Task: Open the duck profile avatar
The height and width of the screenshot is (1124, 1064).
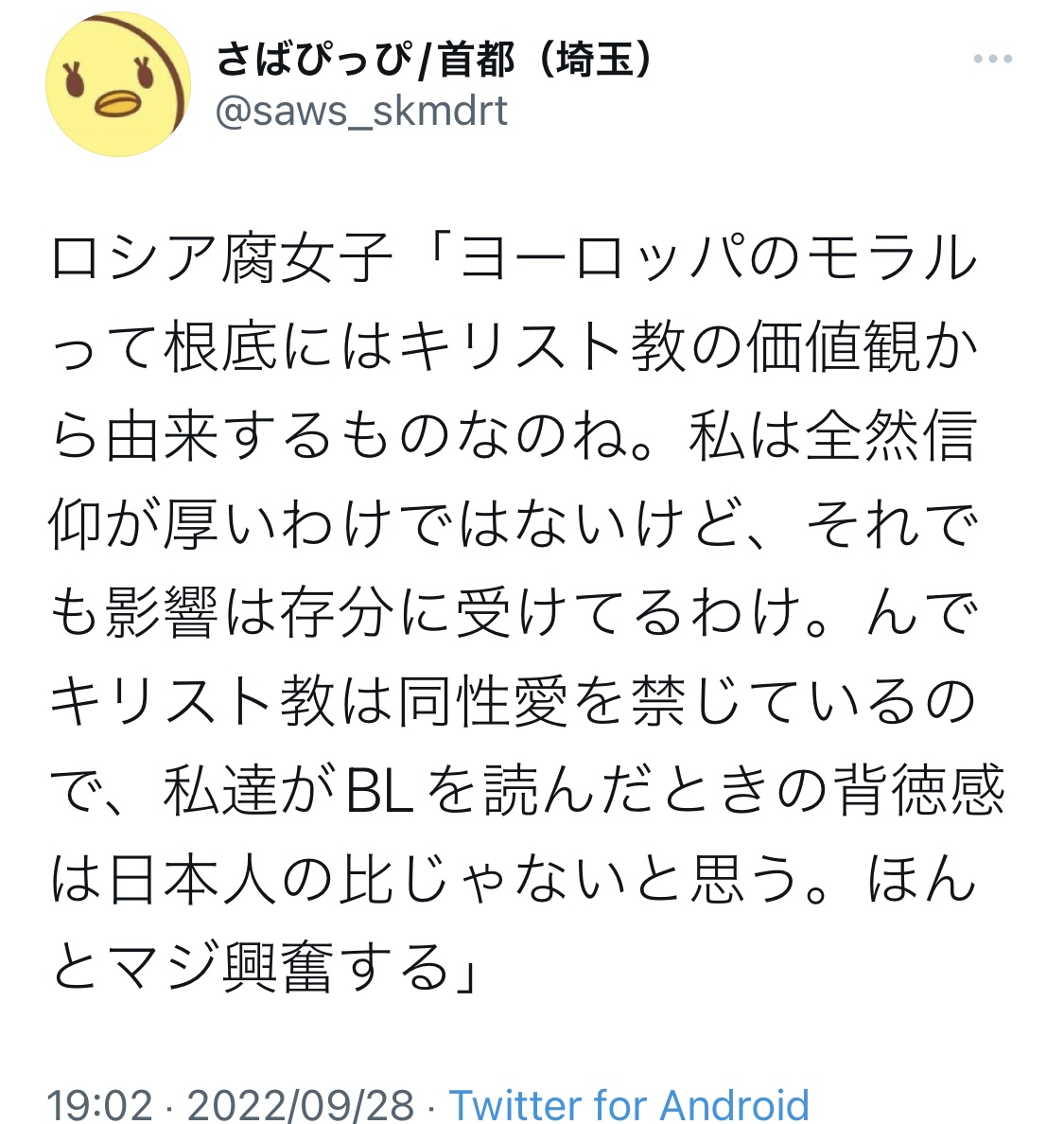Action: (x=118, y=84)
